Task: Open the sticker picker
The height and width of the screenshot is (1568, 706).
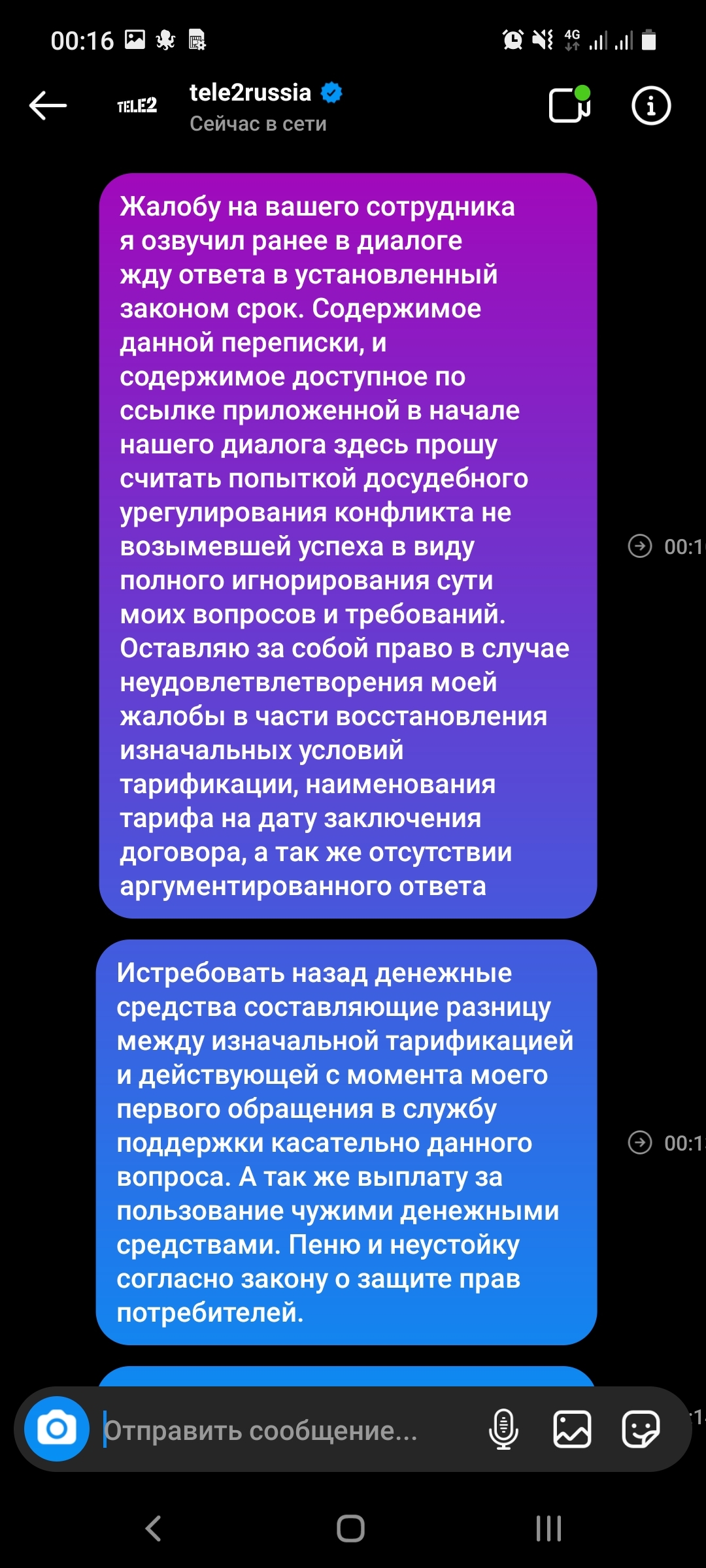Action: tap(640, 1429)
